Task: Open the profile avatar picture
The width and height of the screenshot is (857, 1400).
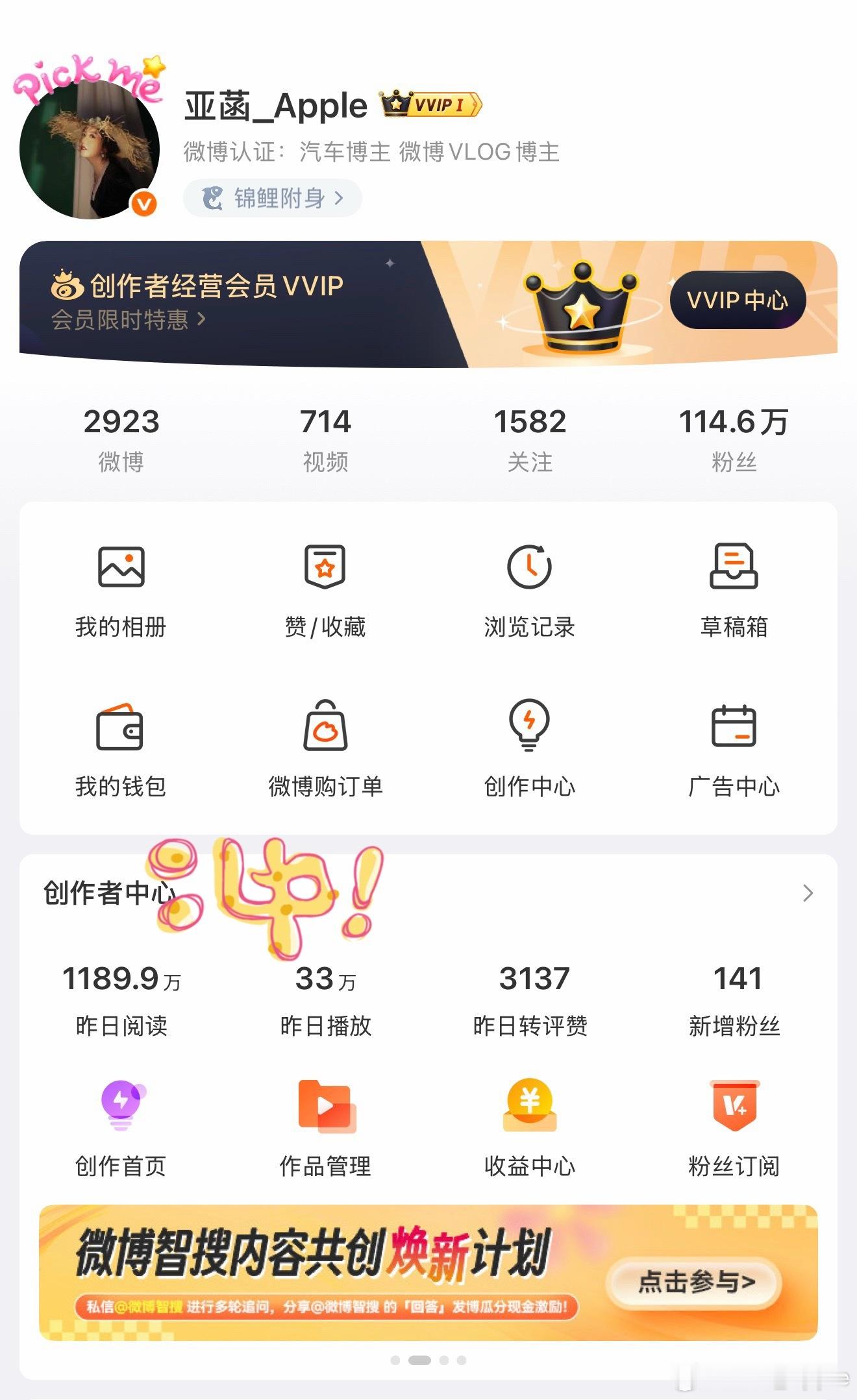Action: tap(88, 147)
